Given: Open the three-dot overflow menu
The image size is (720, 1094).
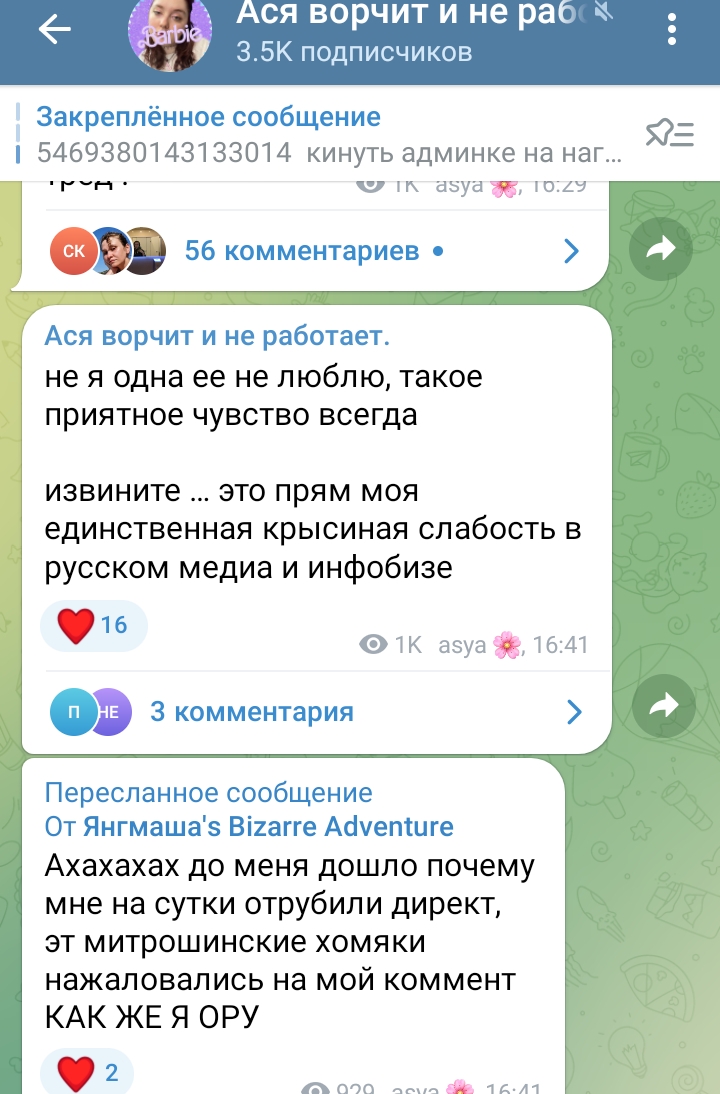Looking at the screenshot, I should click(x=671, y=30).
